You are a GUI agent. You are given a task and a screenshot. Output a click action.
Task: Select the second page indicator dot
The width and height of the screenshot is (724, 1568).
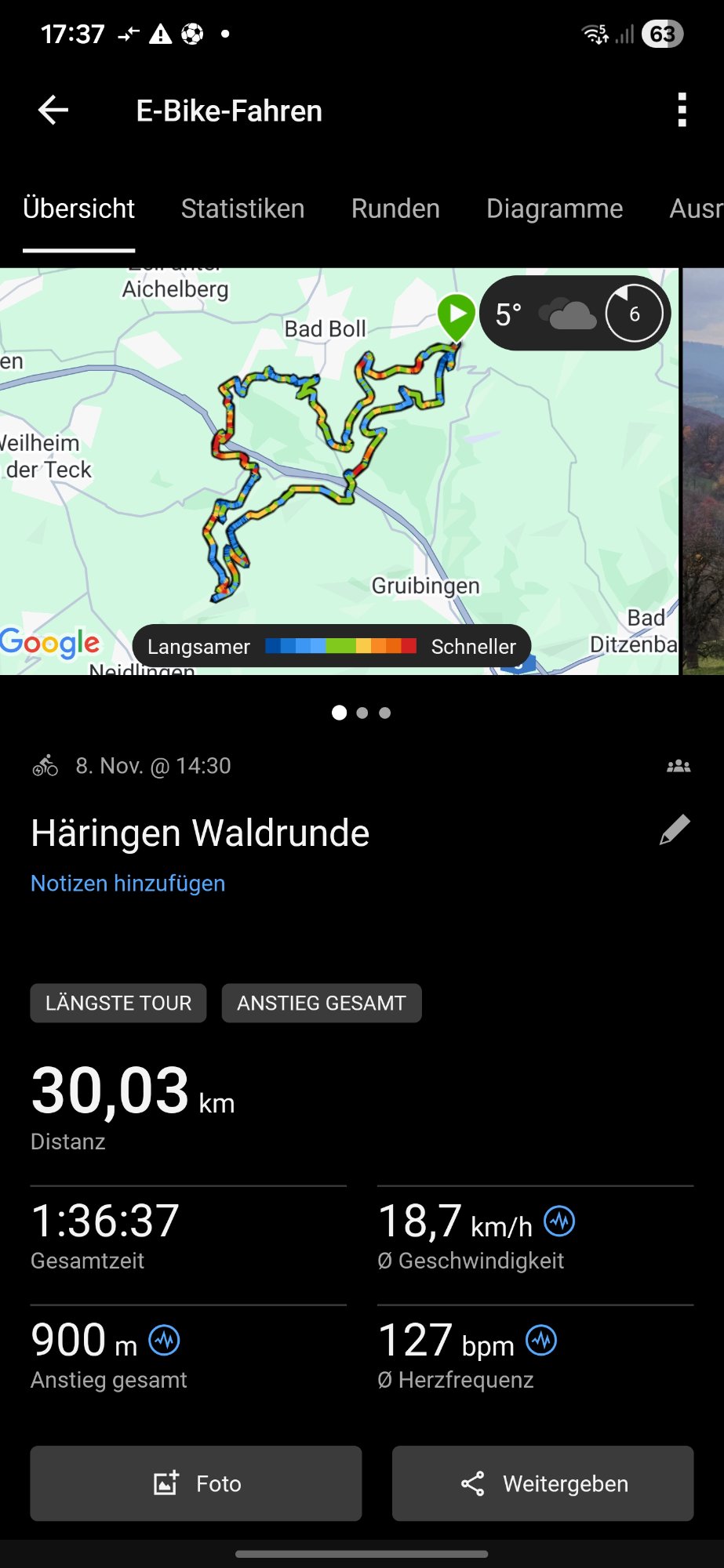click(x=362, y=713)
